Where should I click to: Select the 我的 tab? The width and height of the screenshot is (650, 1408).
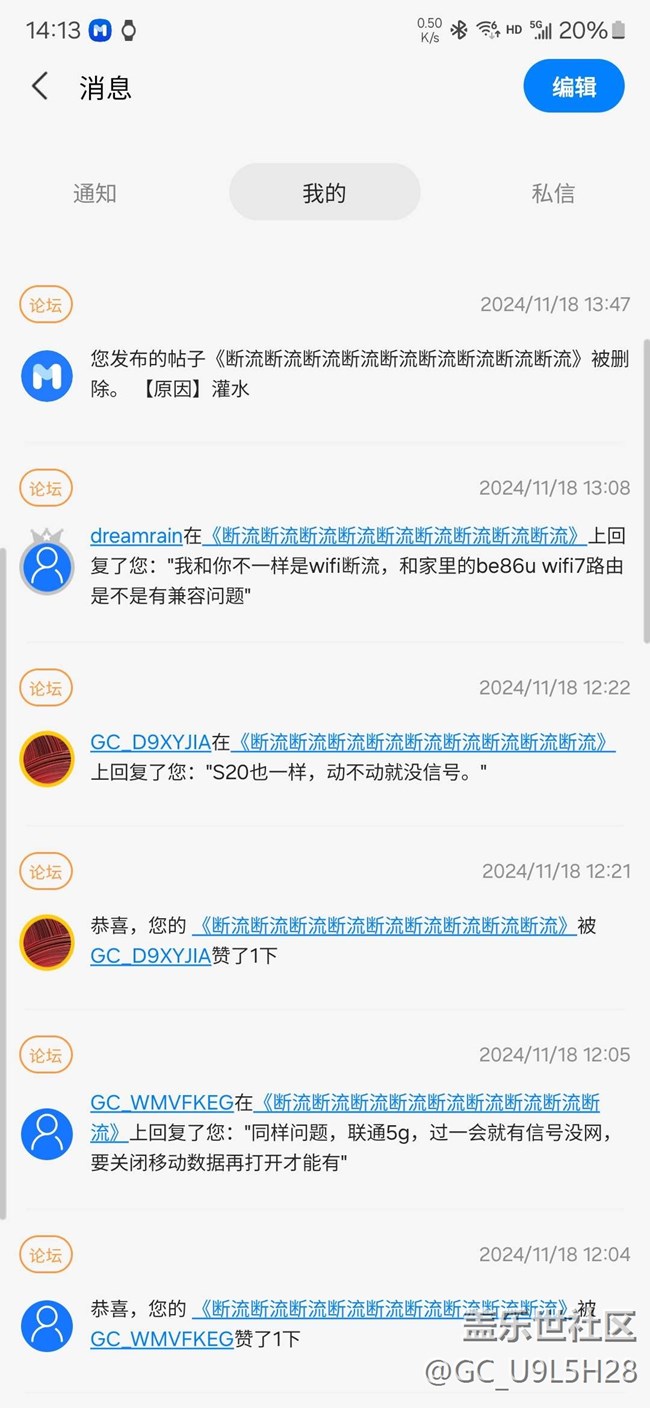pyautogui.click(x=324, y=193)
